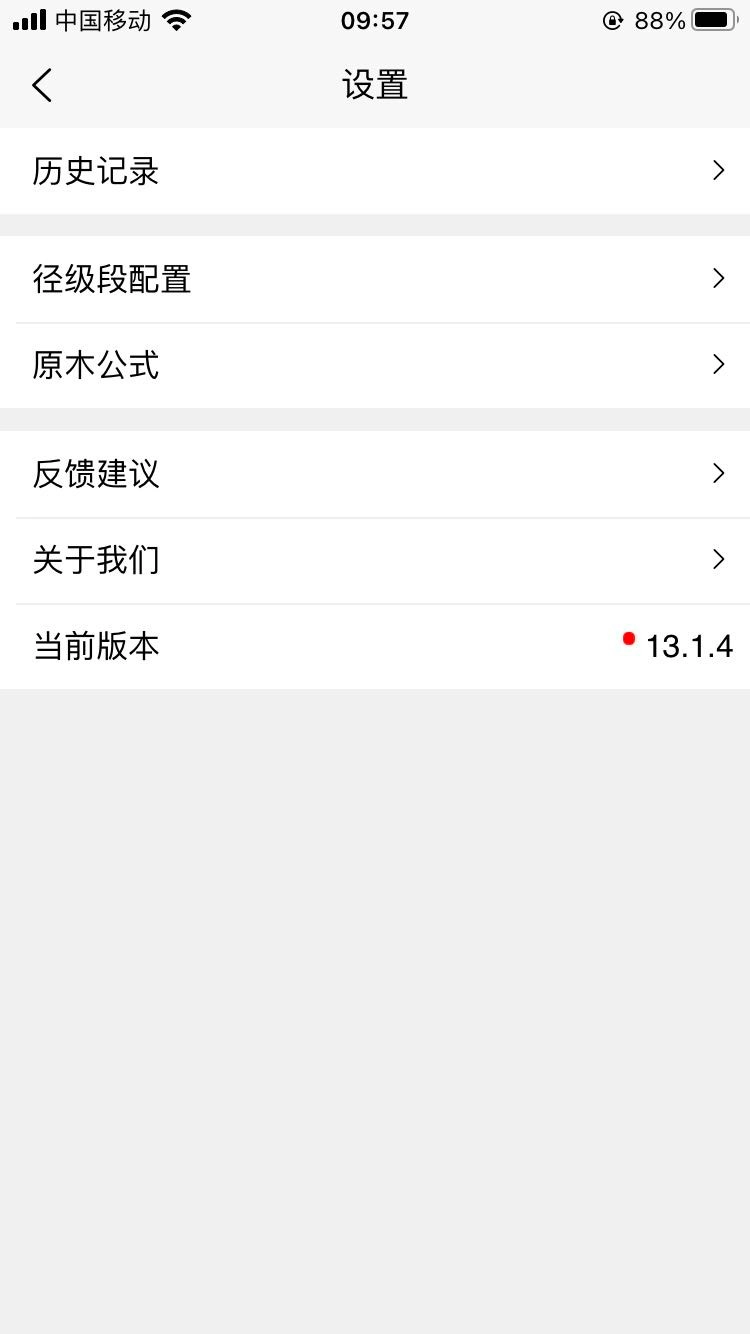Click the version number 13.1.4
The height and width of the screenshot is (1334, 750).
(x=688, y=646)
